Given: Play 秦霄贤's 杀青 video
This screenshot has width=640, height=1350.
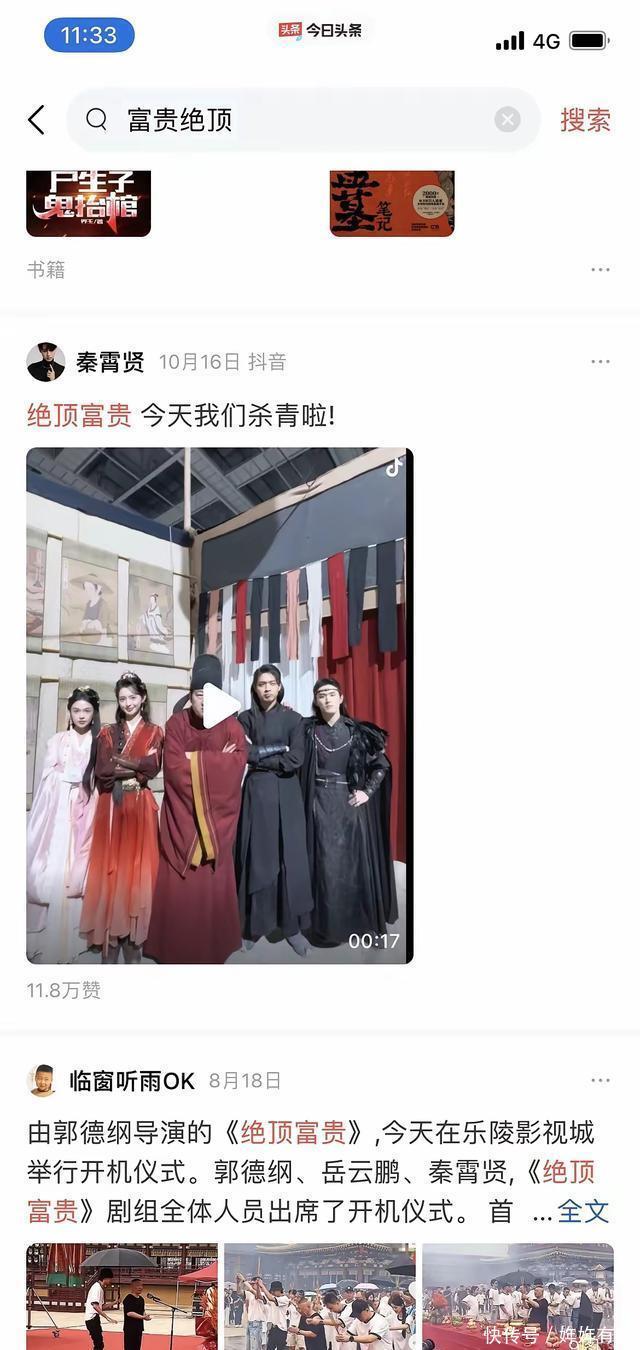Looking at the screenshot, I should click(220, 706).
